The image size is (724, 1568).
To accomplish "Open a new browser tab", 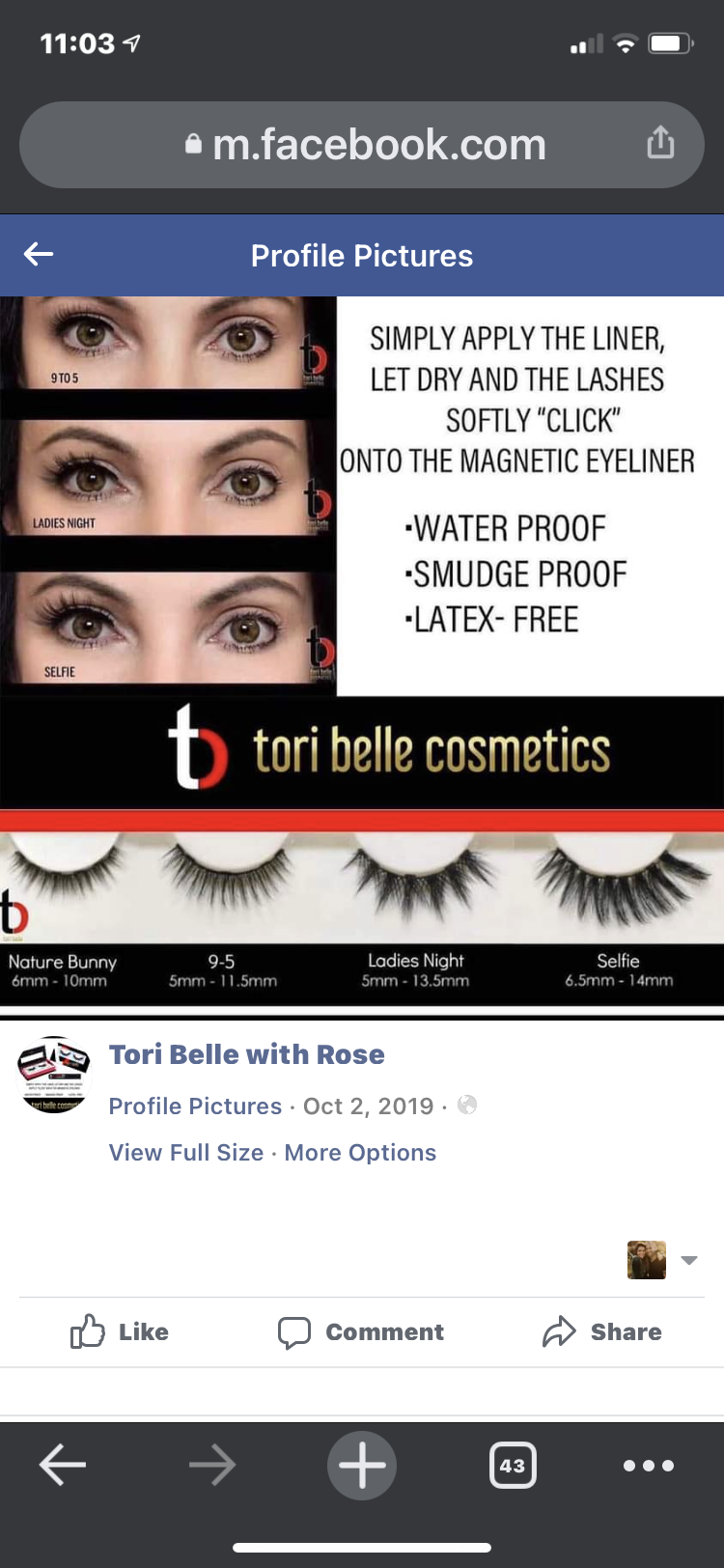I will (362, 1466).
